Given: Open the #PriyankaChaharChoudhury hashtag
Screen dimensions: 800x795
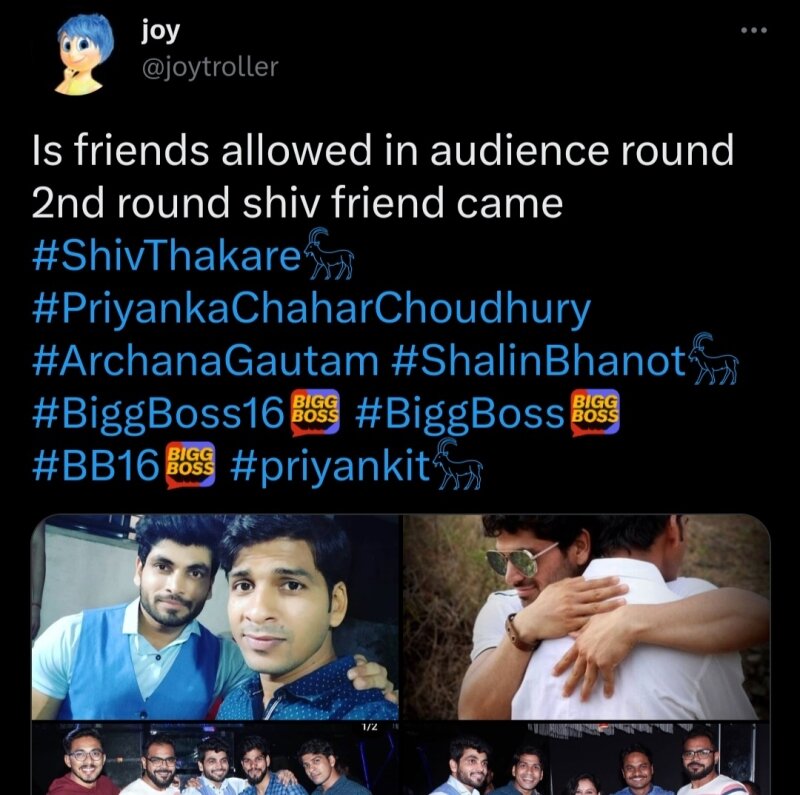Looking at the screenshot, I should pos(312,310).
